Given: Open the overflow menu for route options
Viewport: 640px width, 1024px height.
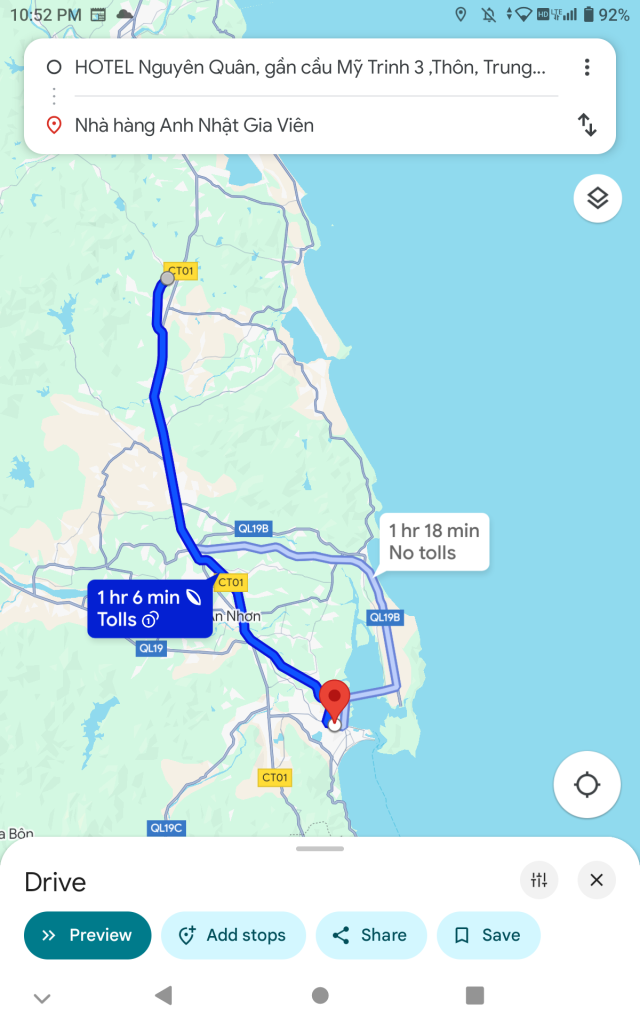Looking at the screenshot, I should [587, 68].
